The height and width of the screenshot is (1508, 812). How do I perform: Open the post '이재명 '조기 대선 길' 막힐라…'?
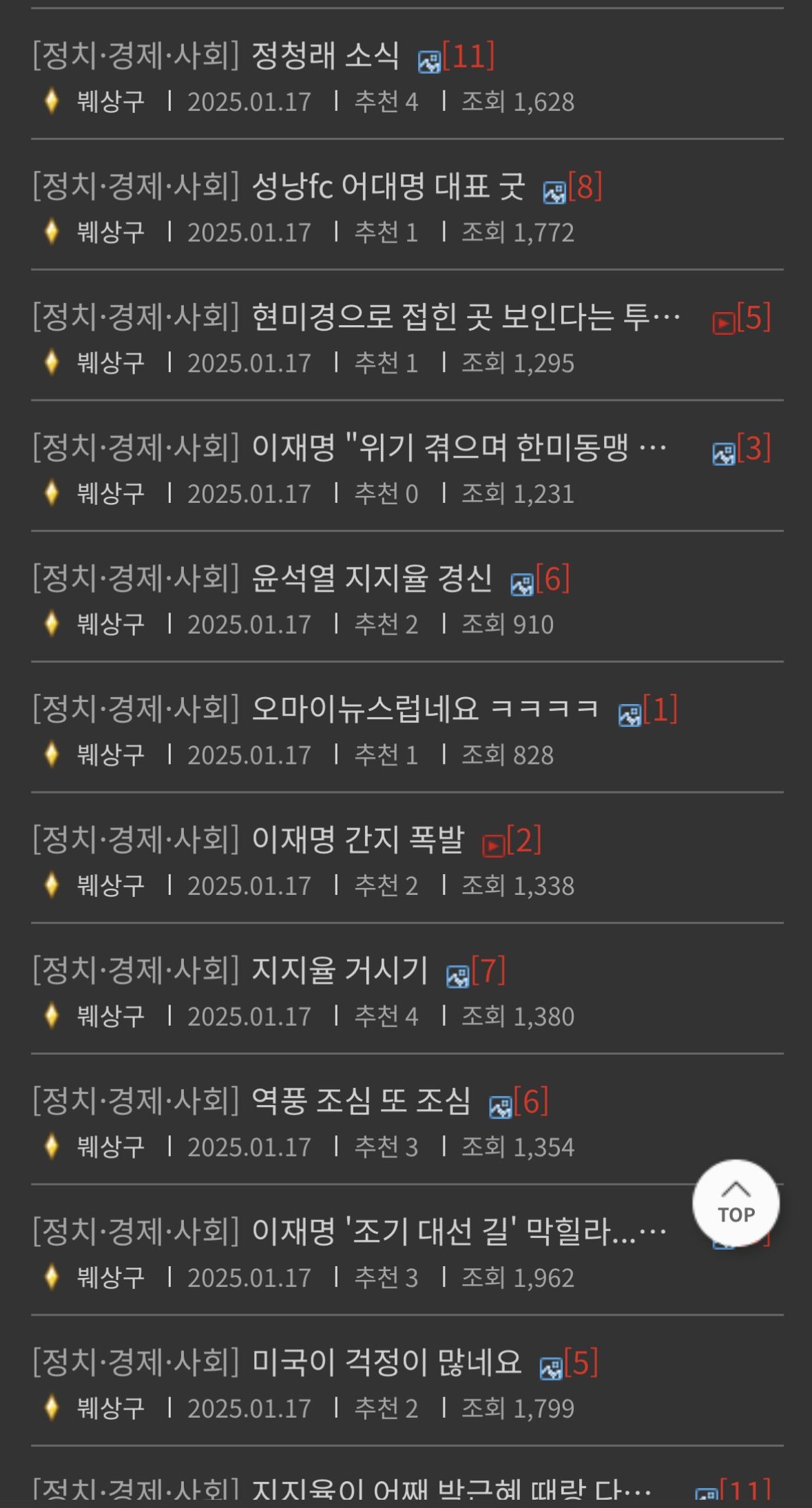(x=459, y=1232)
